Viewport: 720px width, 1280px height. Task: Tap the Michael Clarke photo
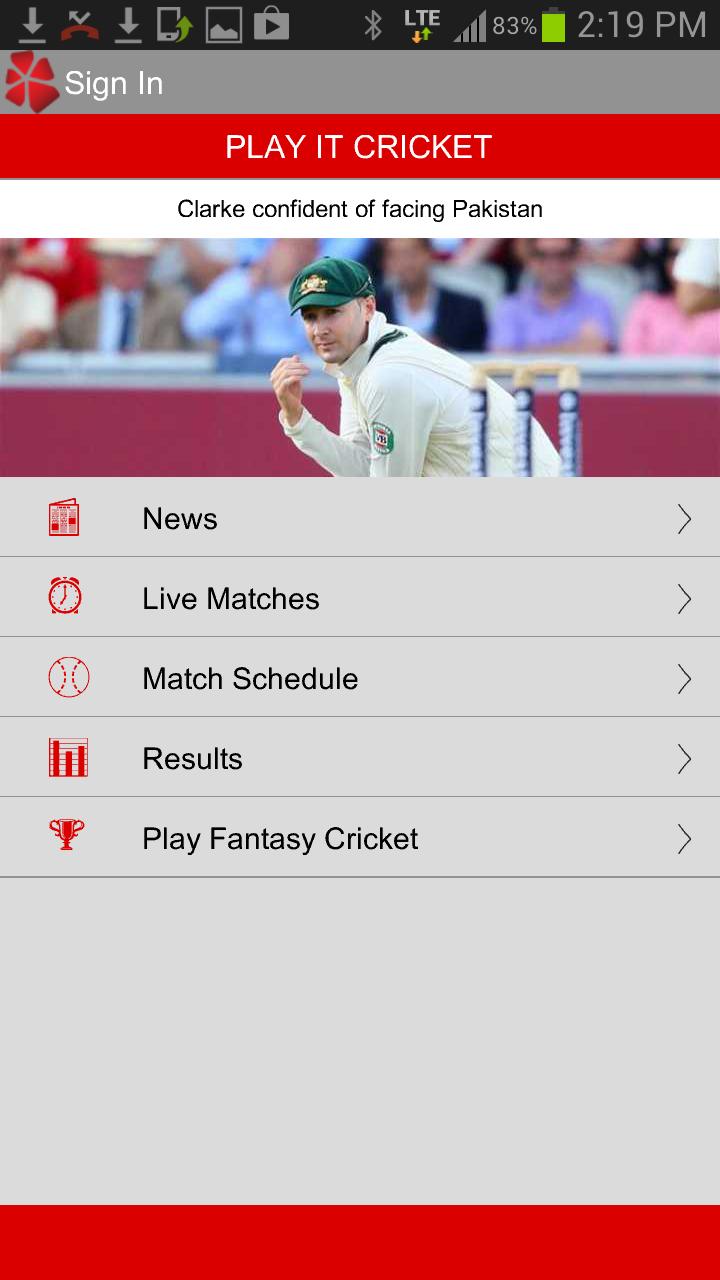pyautogui.click(x=360, y=355)
